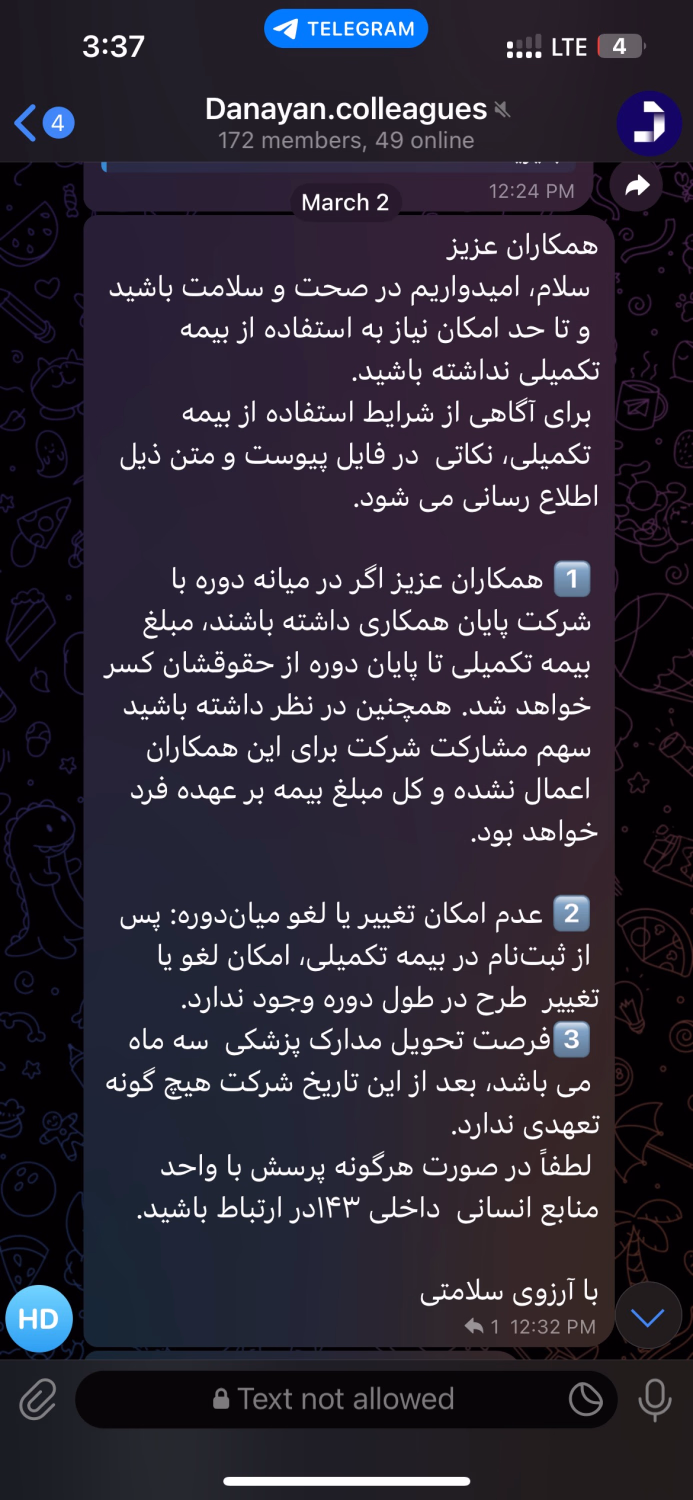Return to the previous app via the Telegram pill
This screenshot has height=1500, width=693.
[x=346, y=29]
